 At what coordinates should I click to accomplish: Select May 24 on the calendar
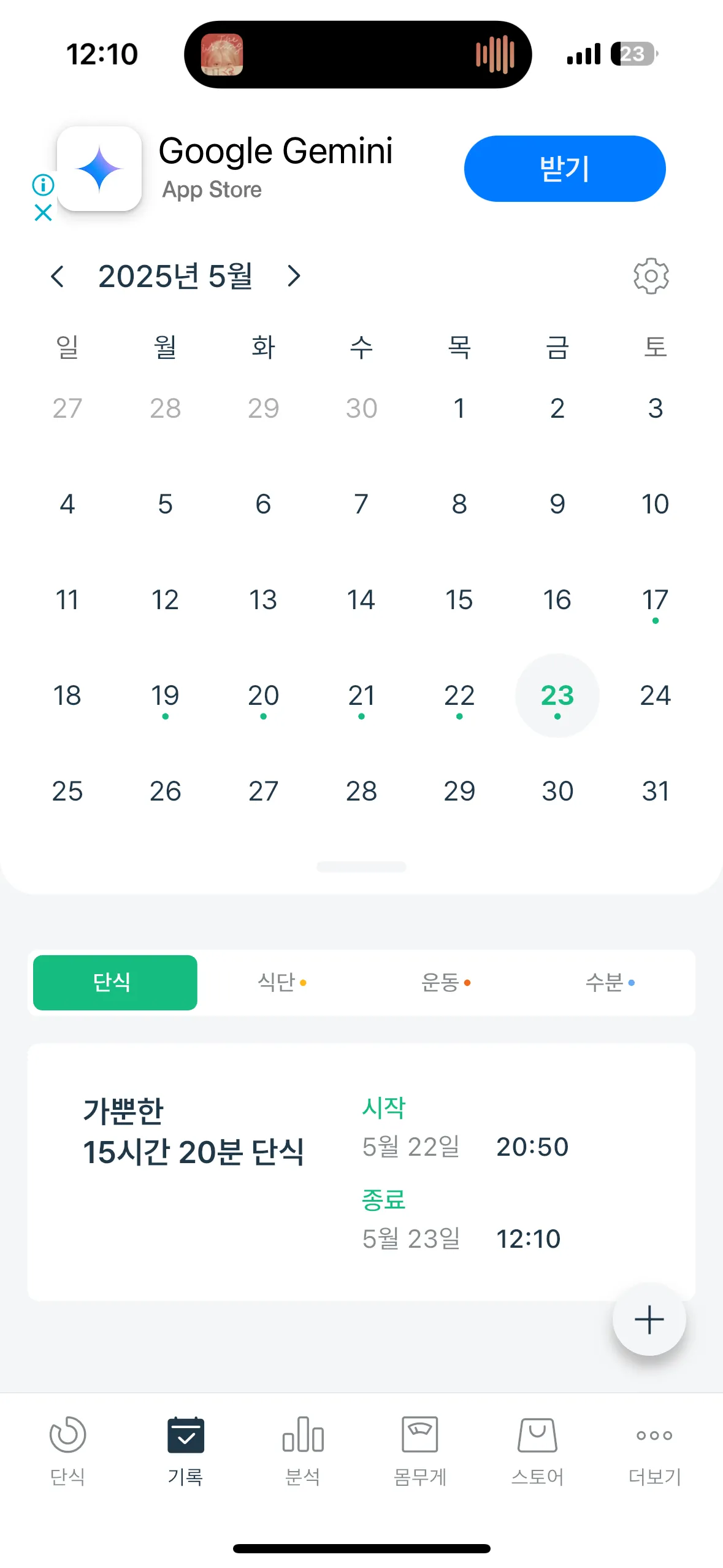[x=655, y=696]
